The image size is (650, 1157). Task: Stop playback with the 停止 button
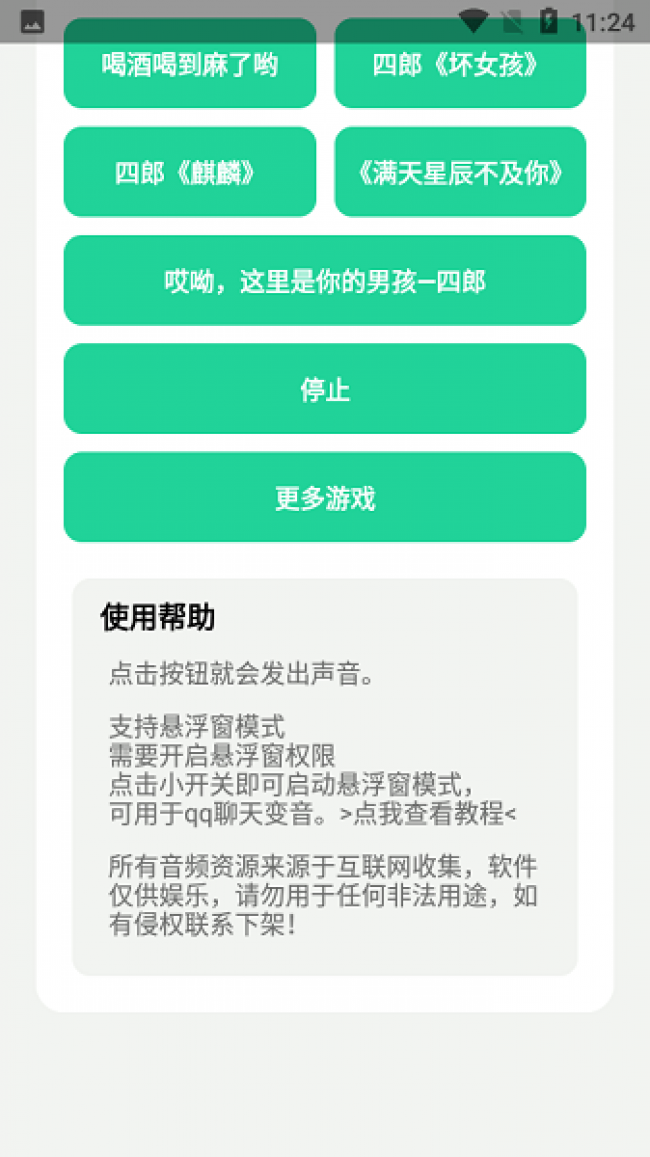(325, 389)
